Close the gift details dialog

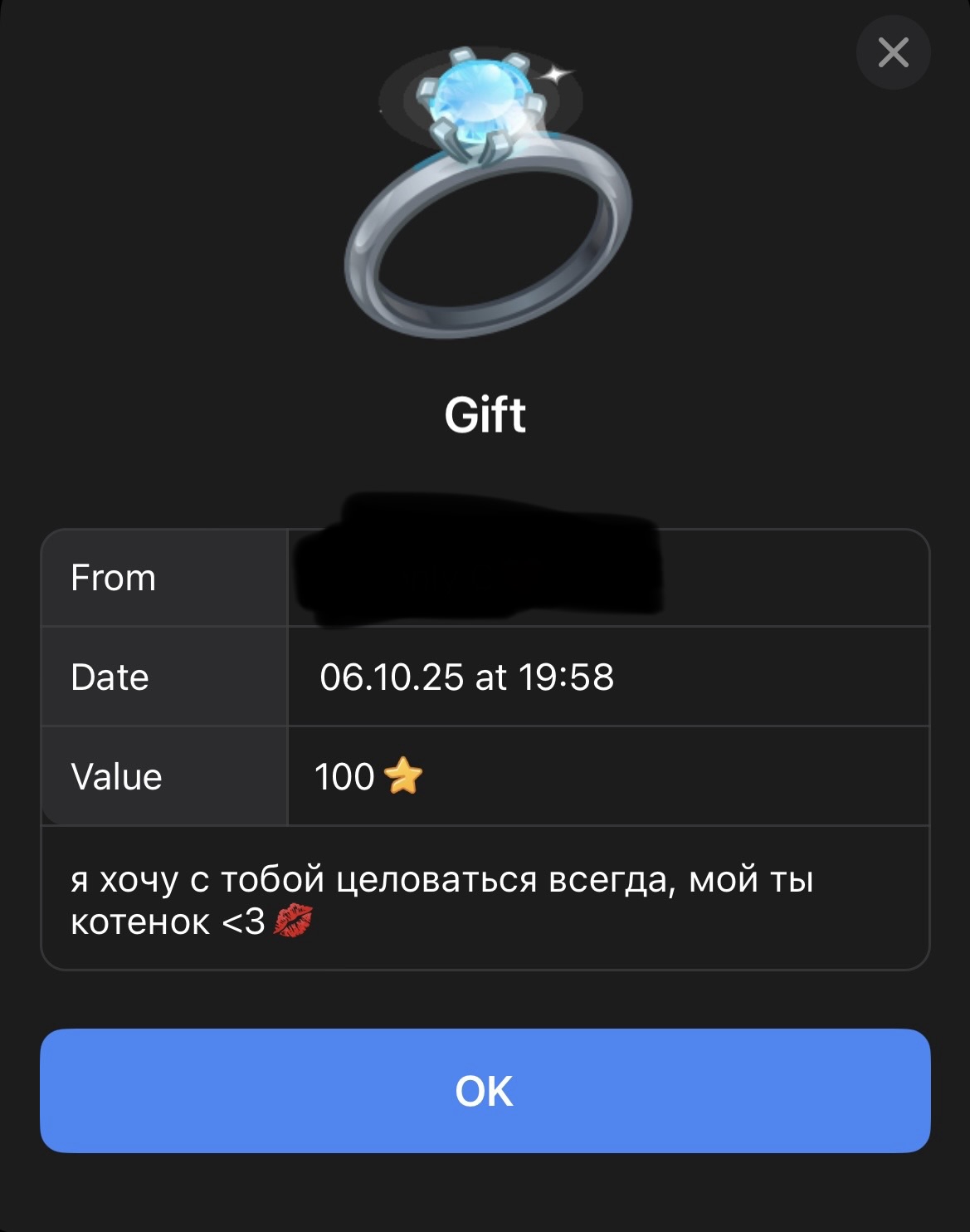coord(893,52)
